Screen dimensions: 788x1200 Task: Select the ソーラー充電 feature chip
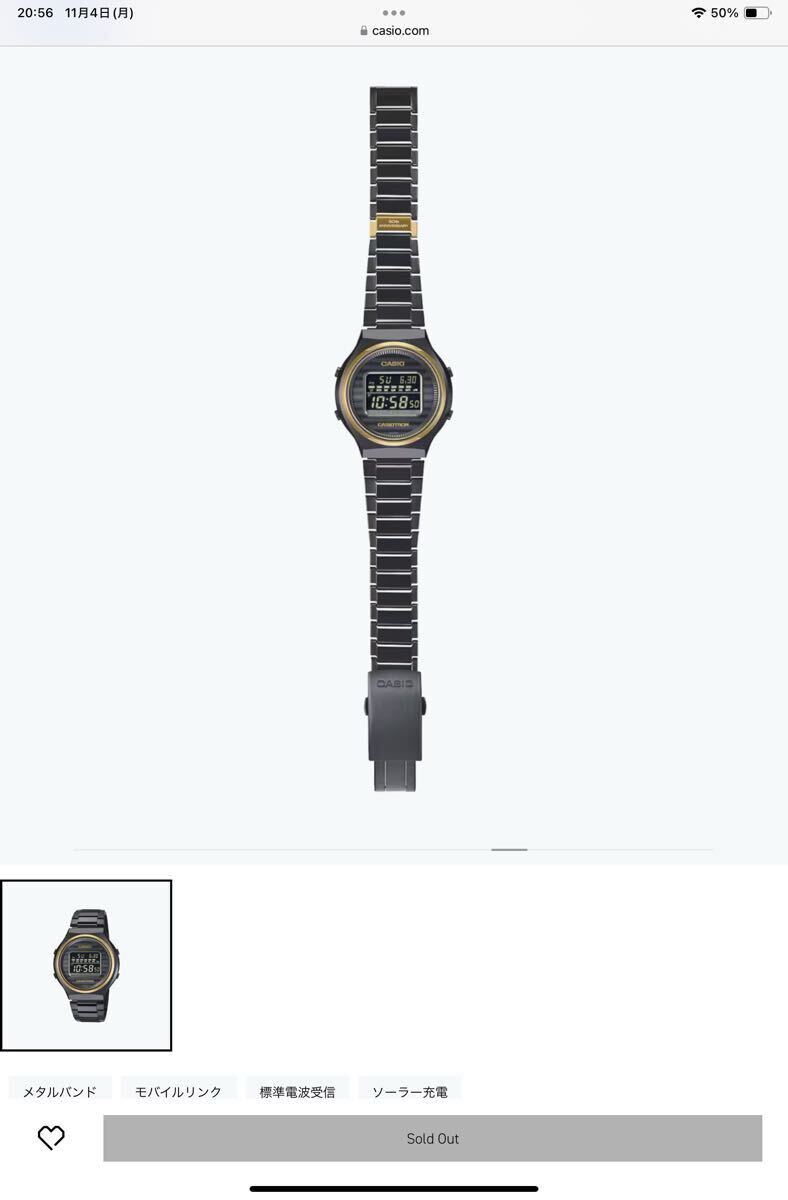[x=409, y=1091]
